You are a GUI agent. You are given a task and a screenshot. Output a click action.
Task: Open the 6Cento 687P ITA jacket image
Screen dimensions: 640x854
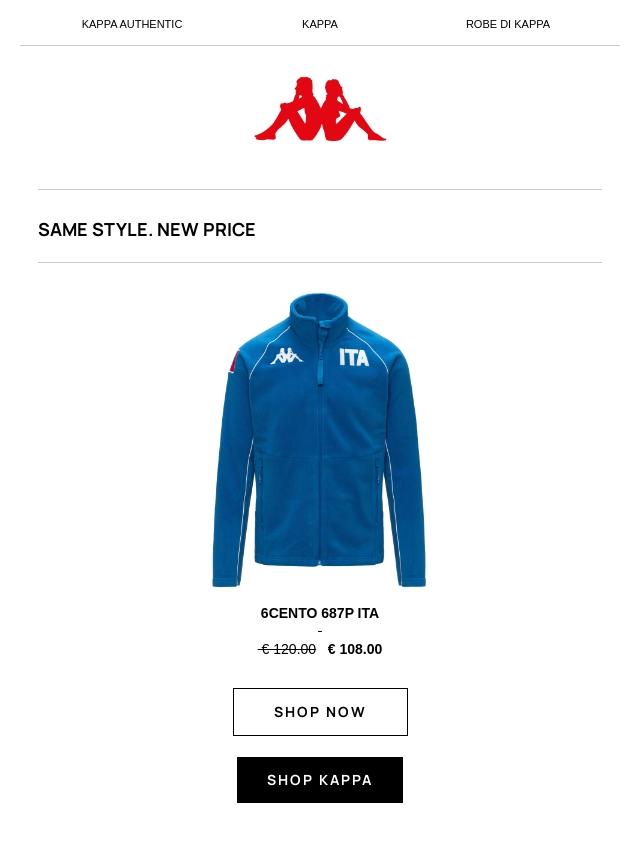(320, 440)
